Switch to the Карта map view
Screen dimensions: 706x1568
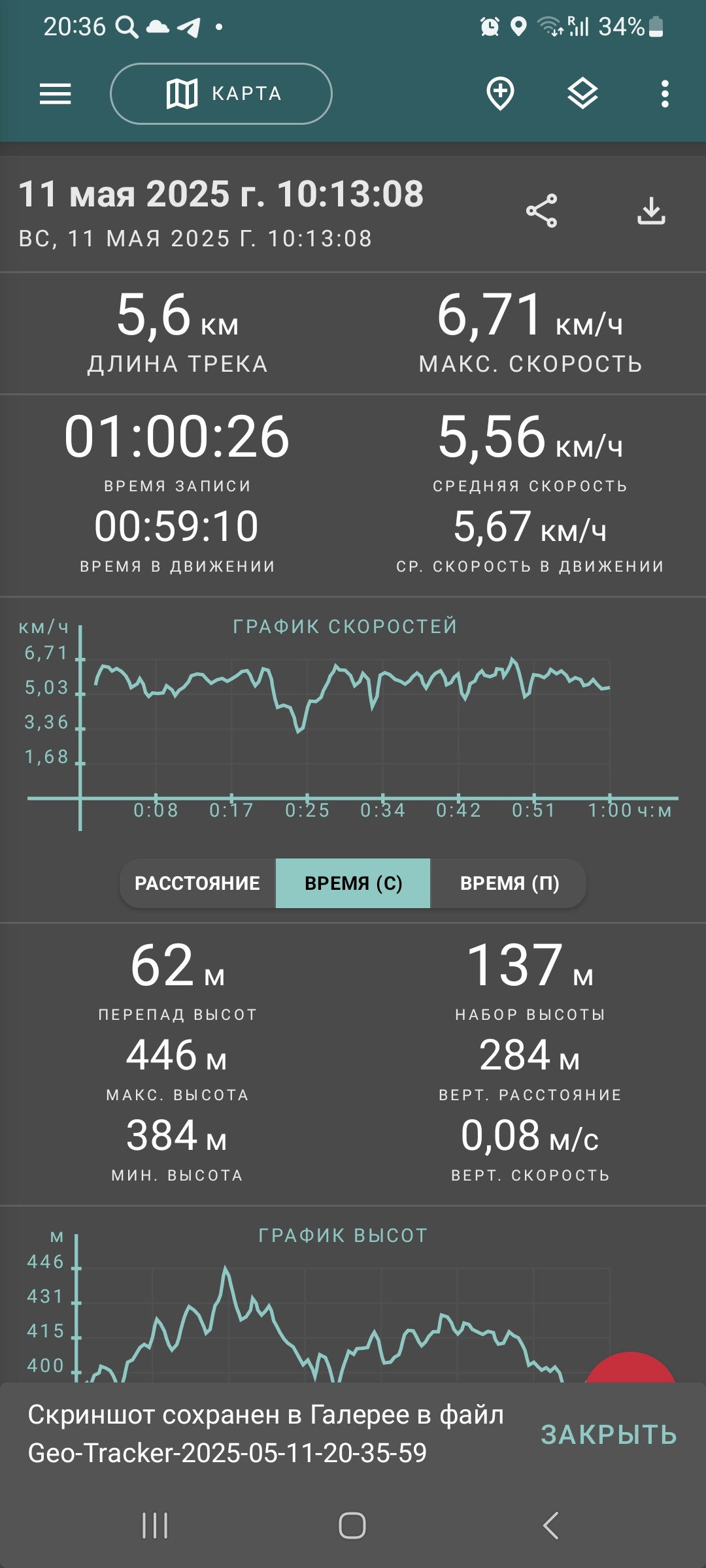(x=221, y=93)
